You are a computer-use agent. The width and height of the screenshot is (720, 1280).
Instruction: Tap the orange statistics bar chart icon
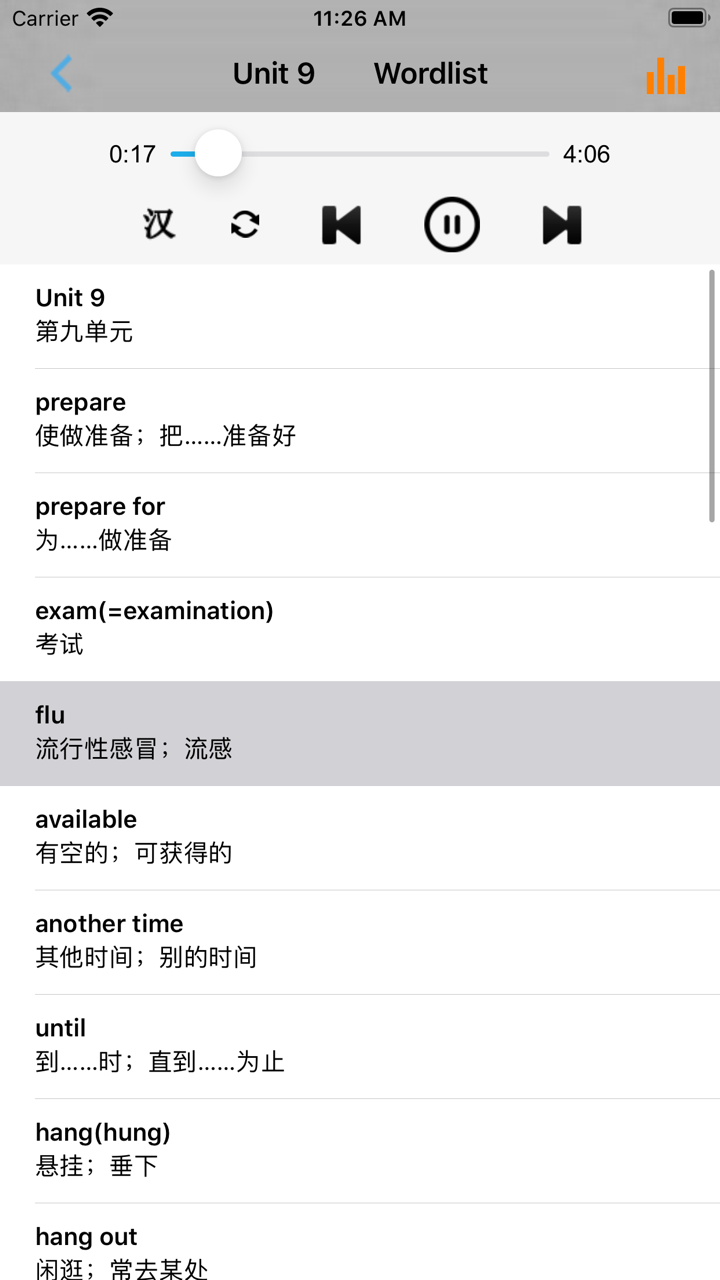tap(666, 74)
